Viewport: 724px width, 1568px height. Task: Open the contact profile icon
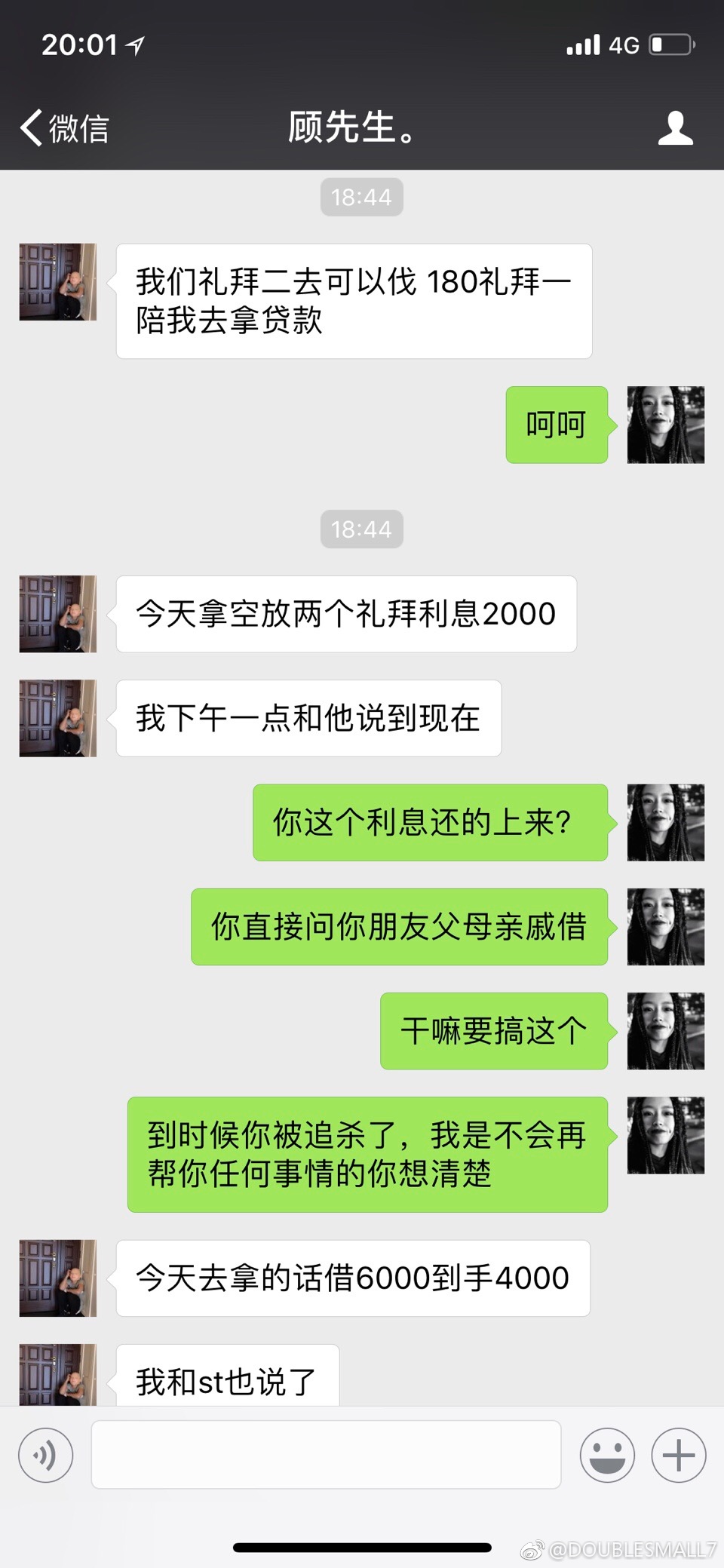[675, 127]
